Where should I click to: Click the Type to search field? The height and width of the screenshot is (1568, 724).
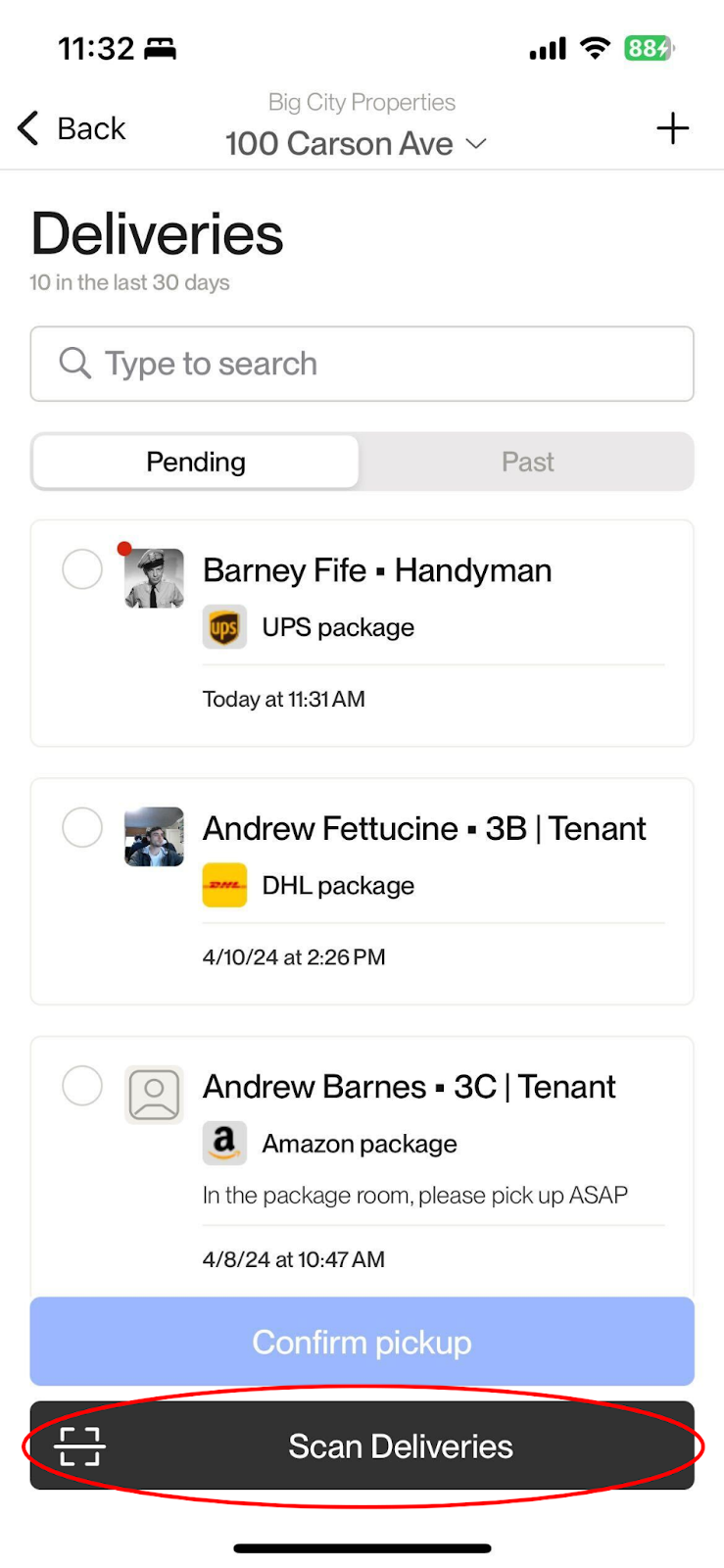(x=362, y=364)
